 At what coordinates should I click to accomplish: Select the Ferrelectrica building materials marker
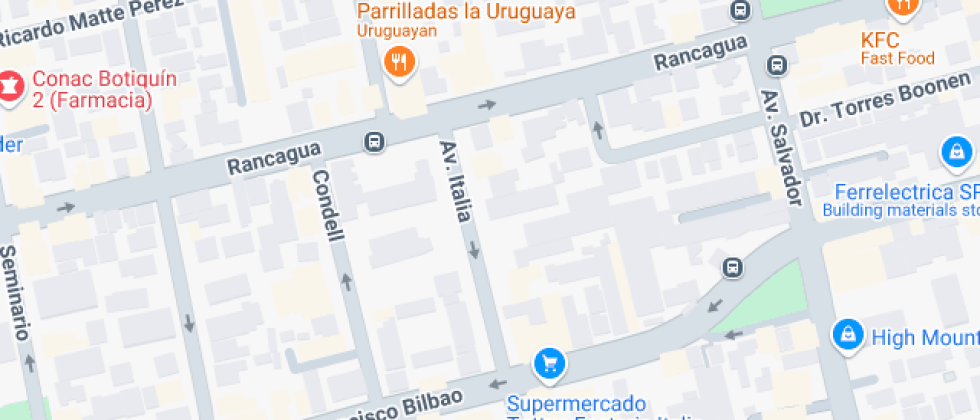pos(956,153)
